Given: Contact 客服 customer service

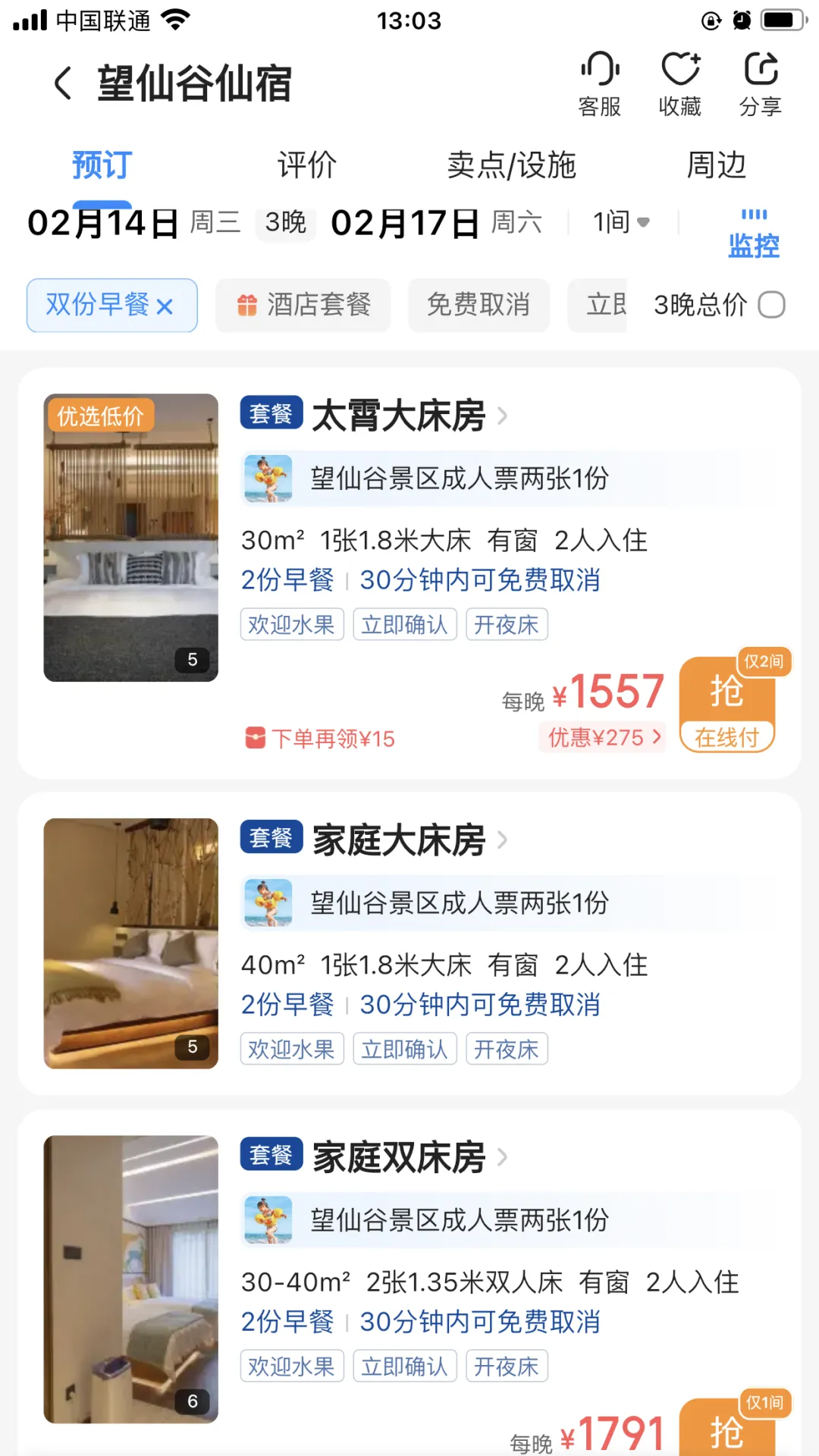Looking at the screenshot, I should coord(599,83).
